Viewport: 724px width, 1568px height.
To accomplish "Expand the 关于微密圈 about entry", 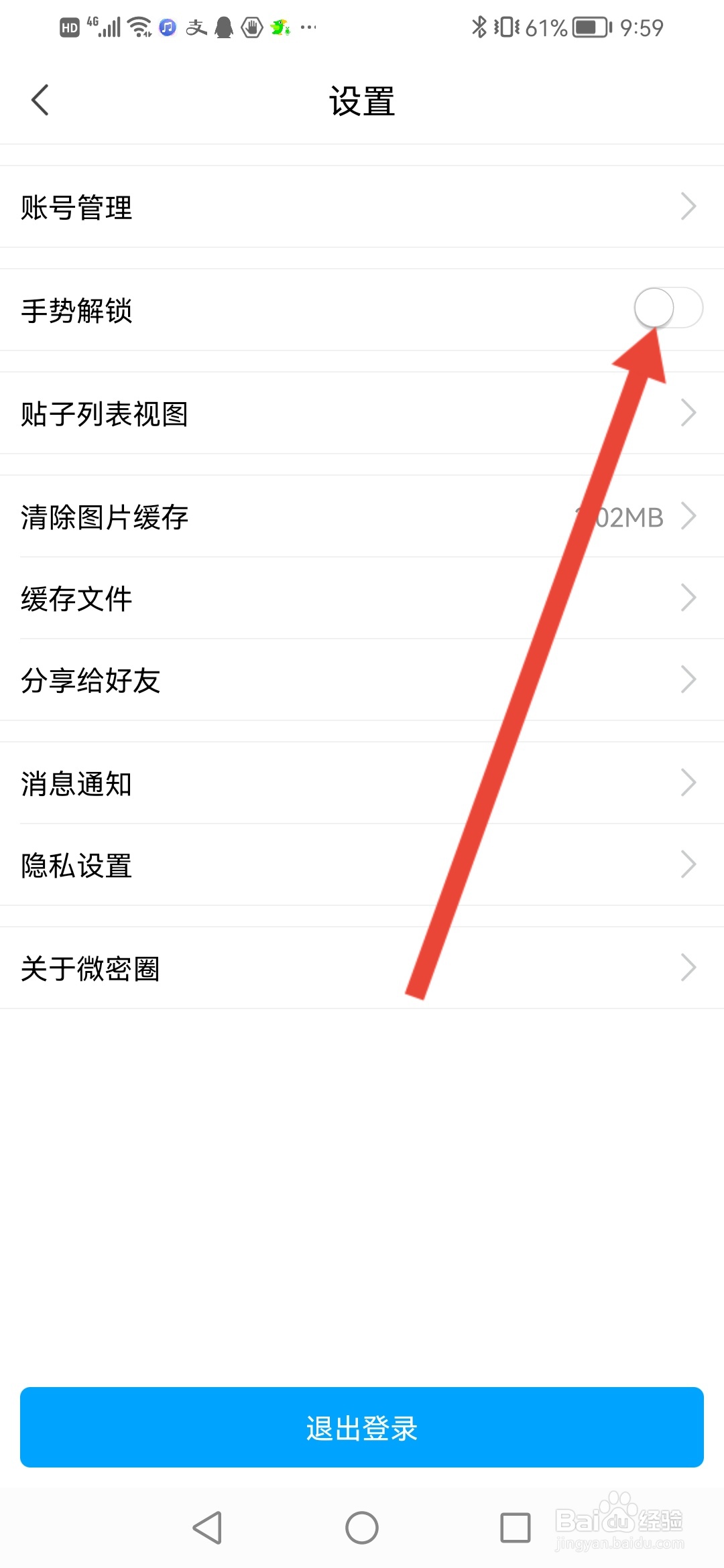I will (362, 968).
